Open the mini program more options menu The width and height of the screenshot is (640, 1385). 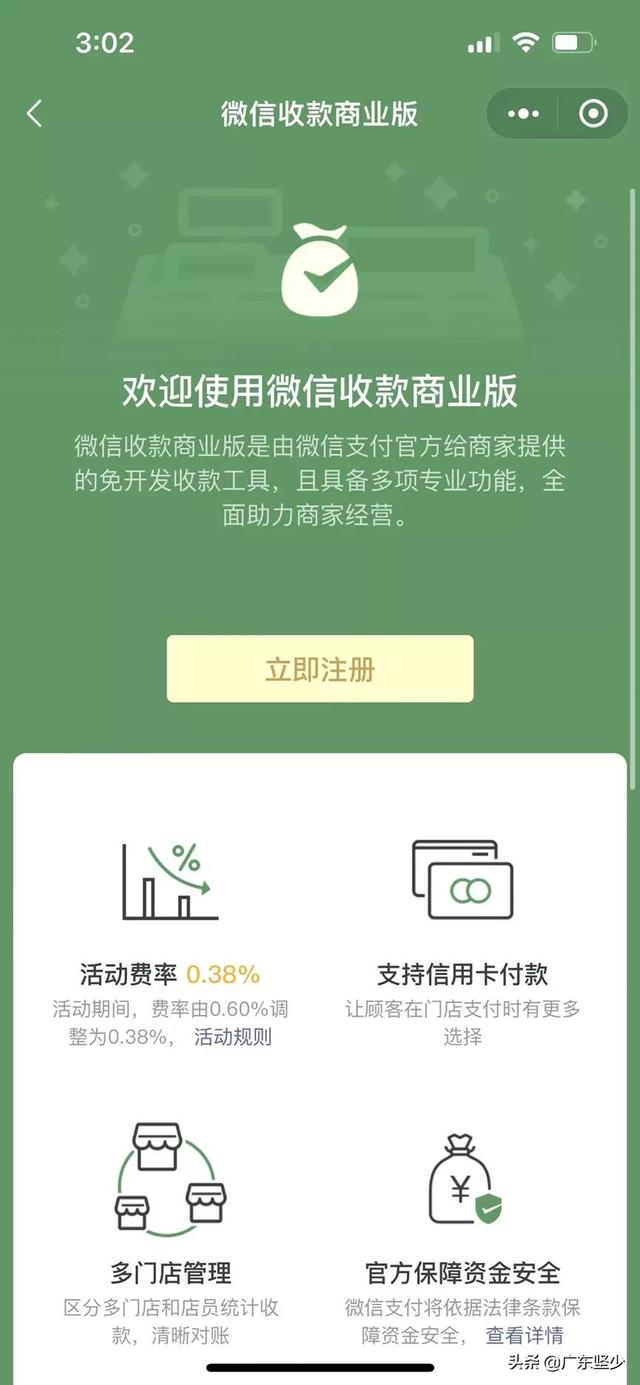(x=523, y=114)
